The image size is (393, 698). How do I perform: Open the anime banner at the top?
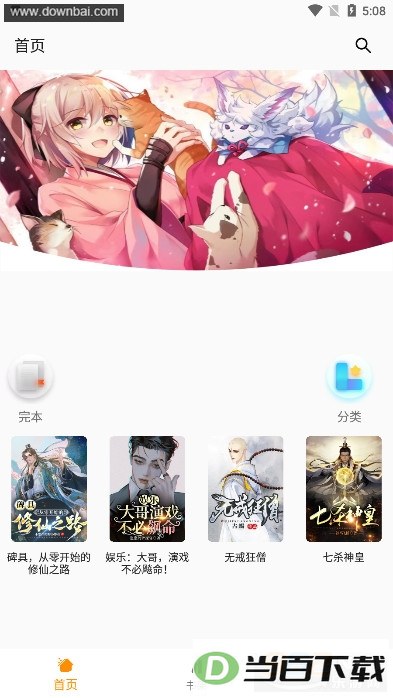(x=196, y=170)
